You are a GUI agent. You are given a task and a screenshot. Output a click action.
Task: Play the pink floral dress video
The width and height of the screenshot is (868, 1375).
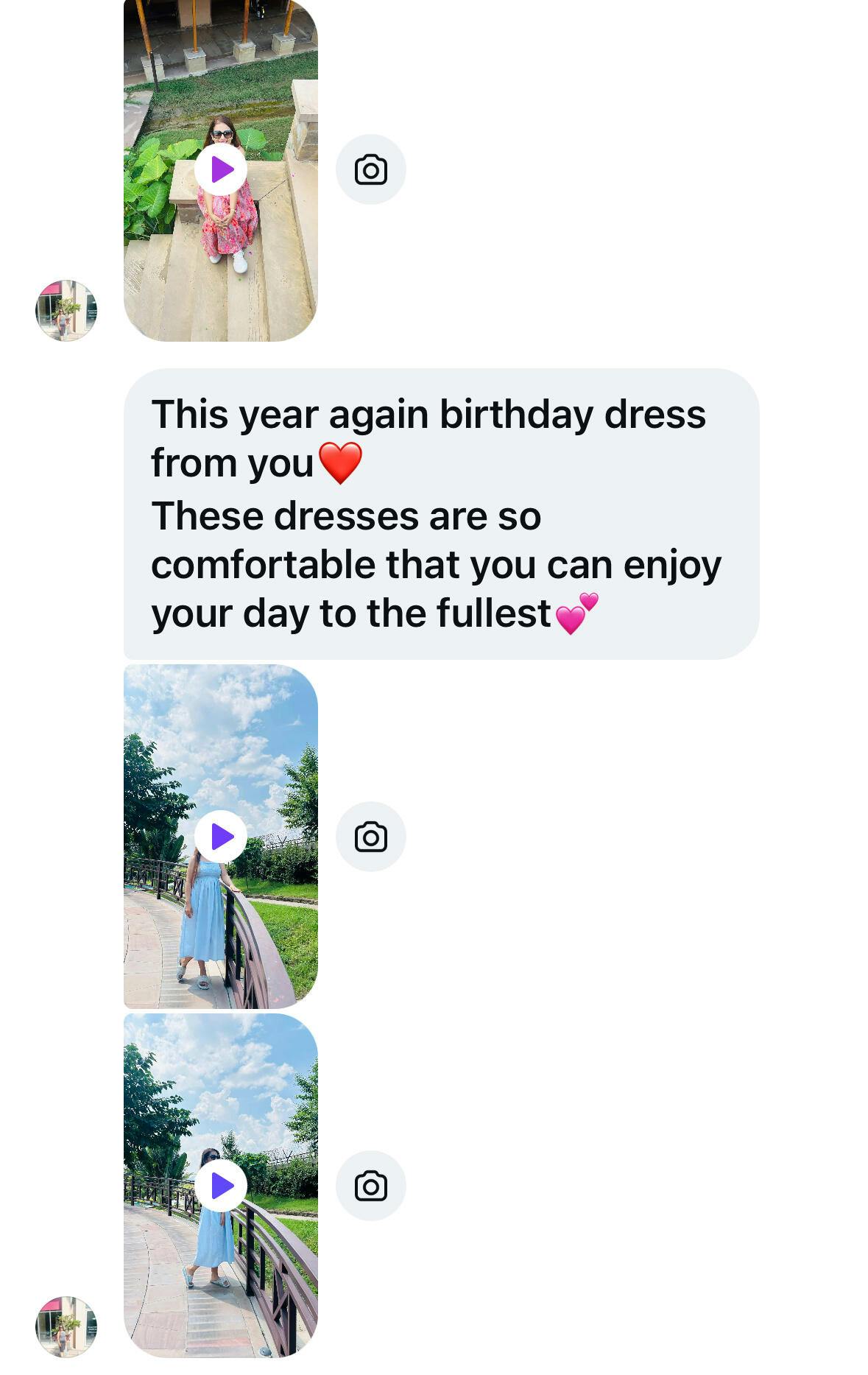click(221, 169)
